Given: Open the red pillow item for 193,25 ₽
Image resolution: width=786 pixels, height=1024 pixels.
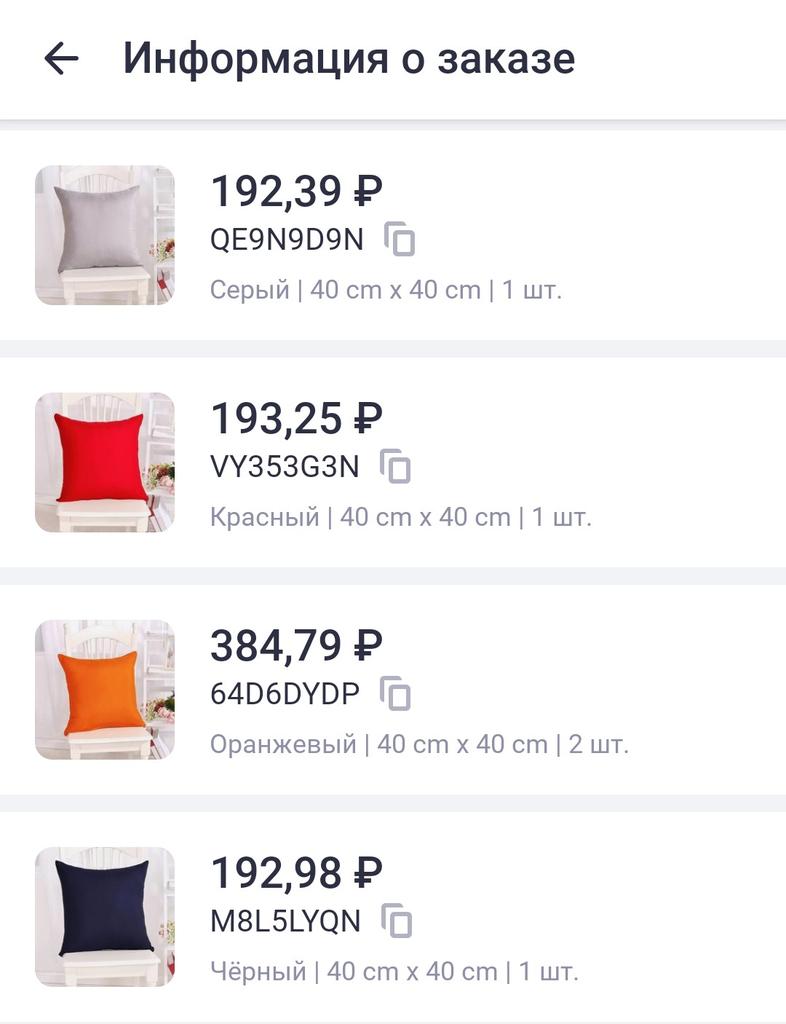Looking at the screenshot, I should coord(105,462).
